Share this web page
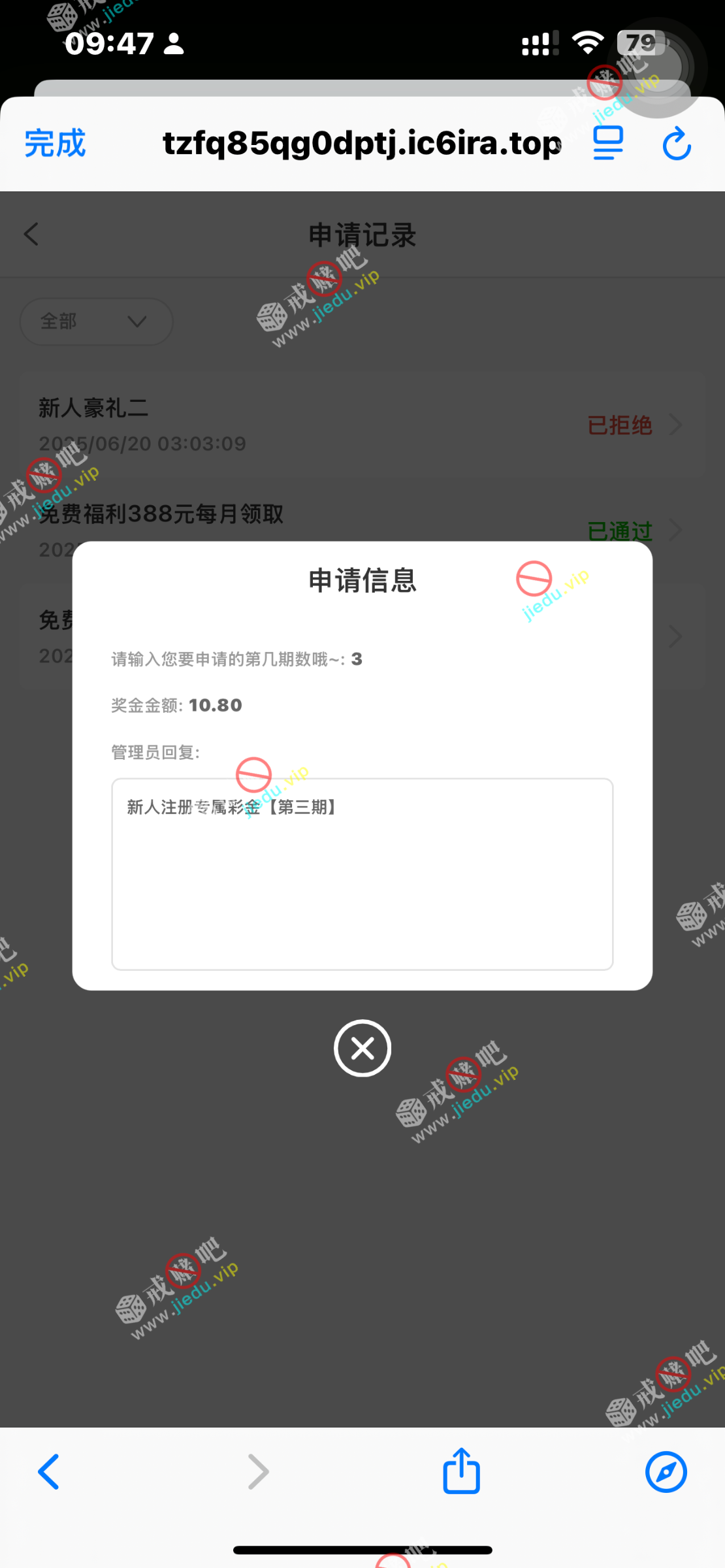 (461, 1471)
